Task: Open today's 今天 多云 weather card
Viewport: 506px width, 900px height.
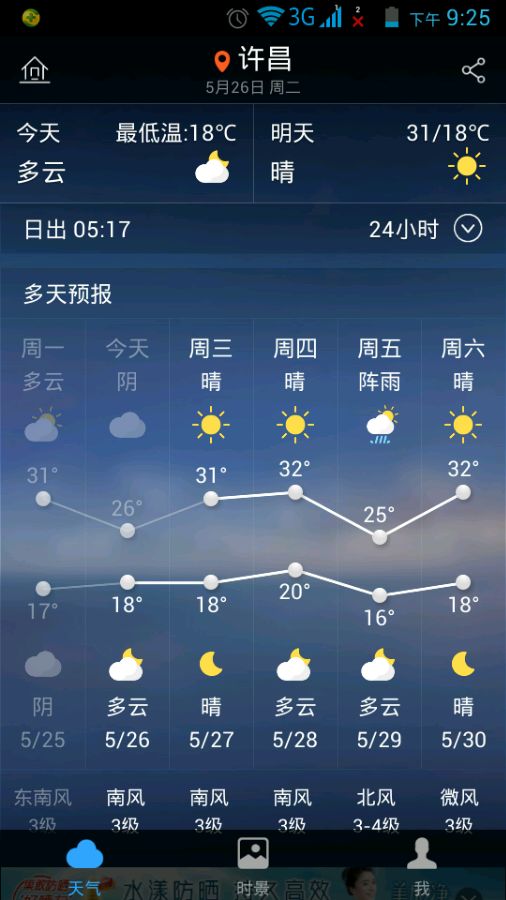Action: coord(126,153)
